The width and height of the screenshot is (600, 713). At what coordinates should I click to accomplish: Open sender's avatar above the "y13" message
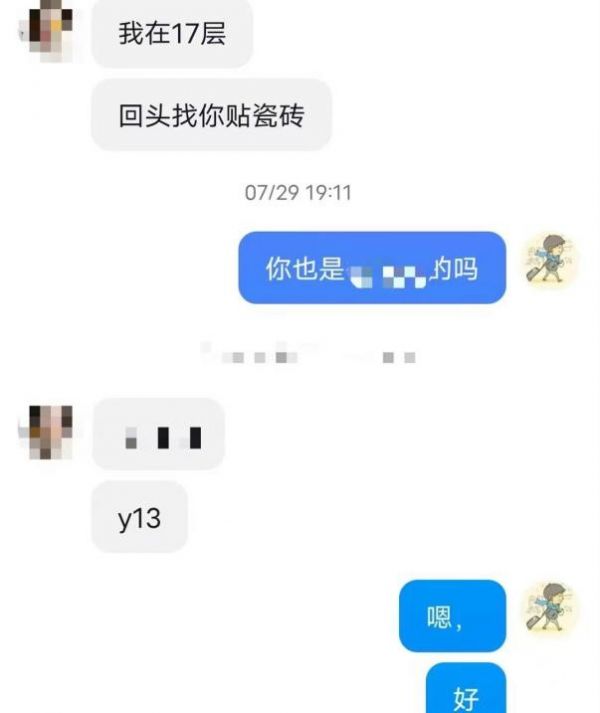click(x=46, y=432)
